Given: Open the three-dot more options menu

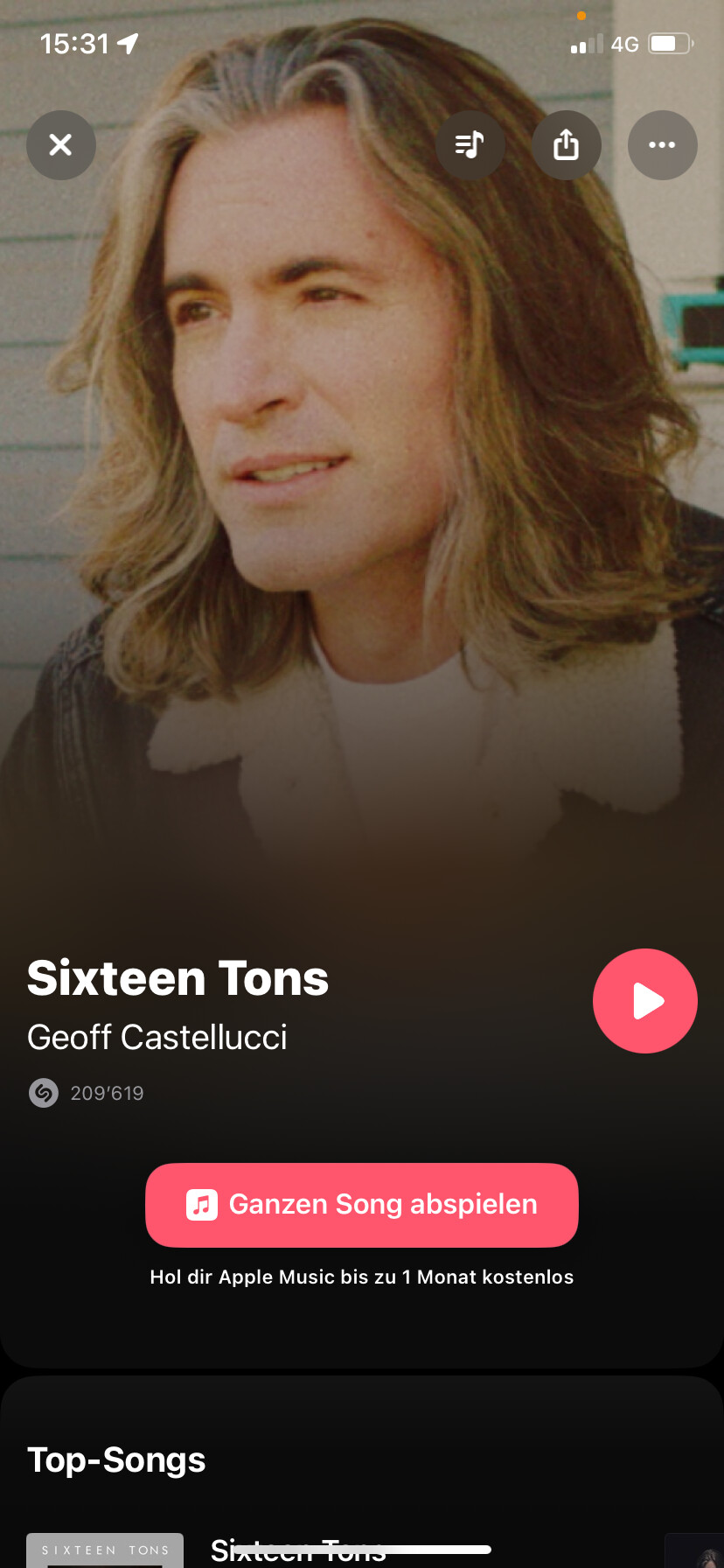Looking at the screenshot, I should 662,144.
